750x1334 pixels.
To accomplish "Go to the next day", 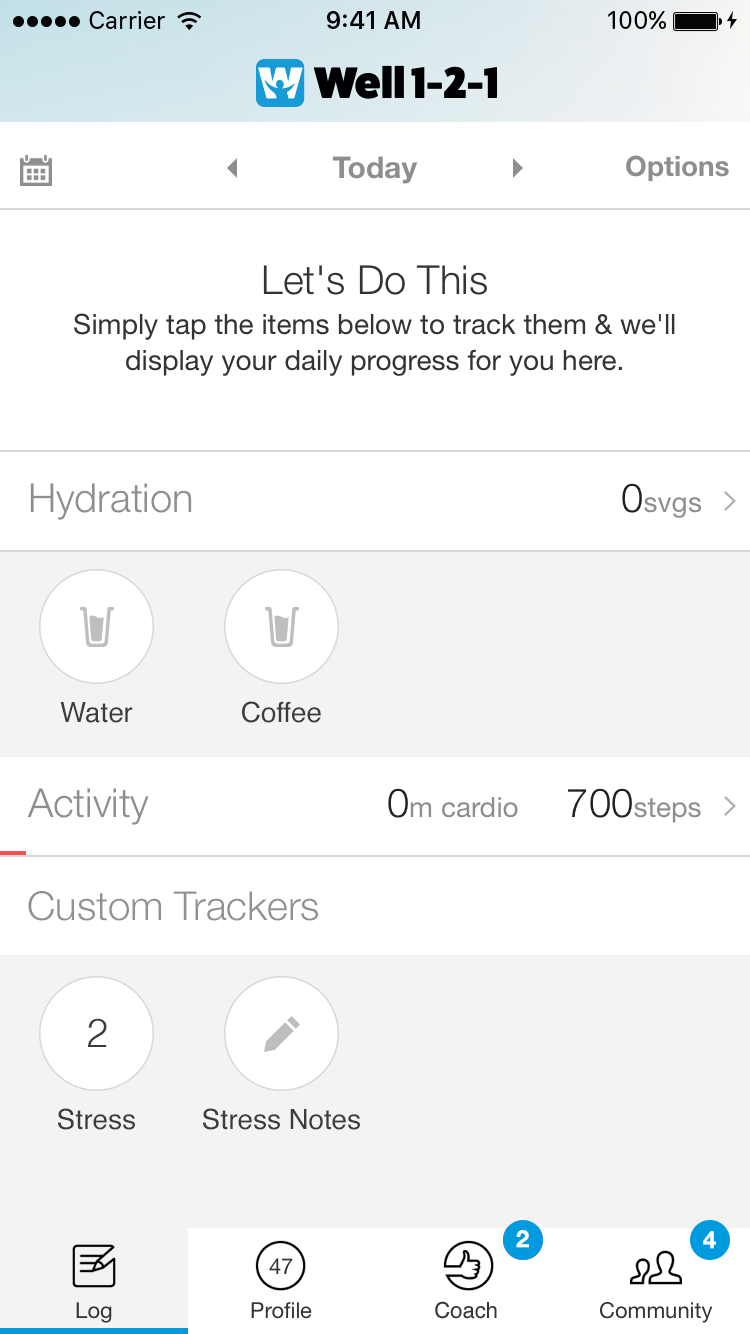I will click(517, 168).
